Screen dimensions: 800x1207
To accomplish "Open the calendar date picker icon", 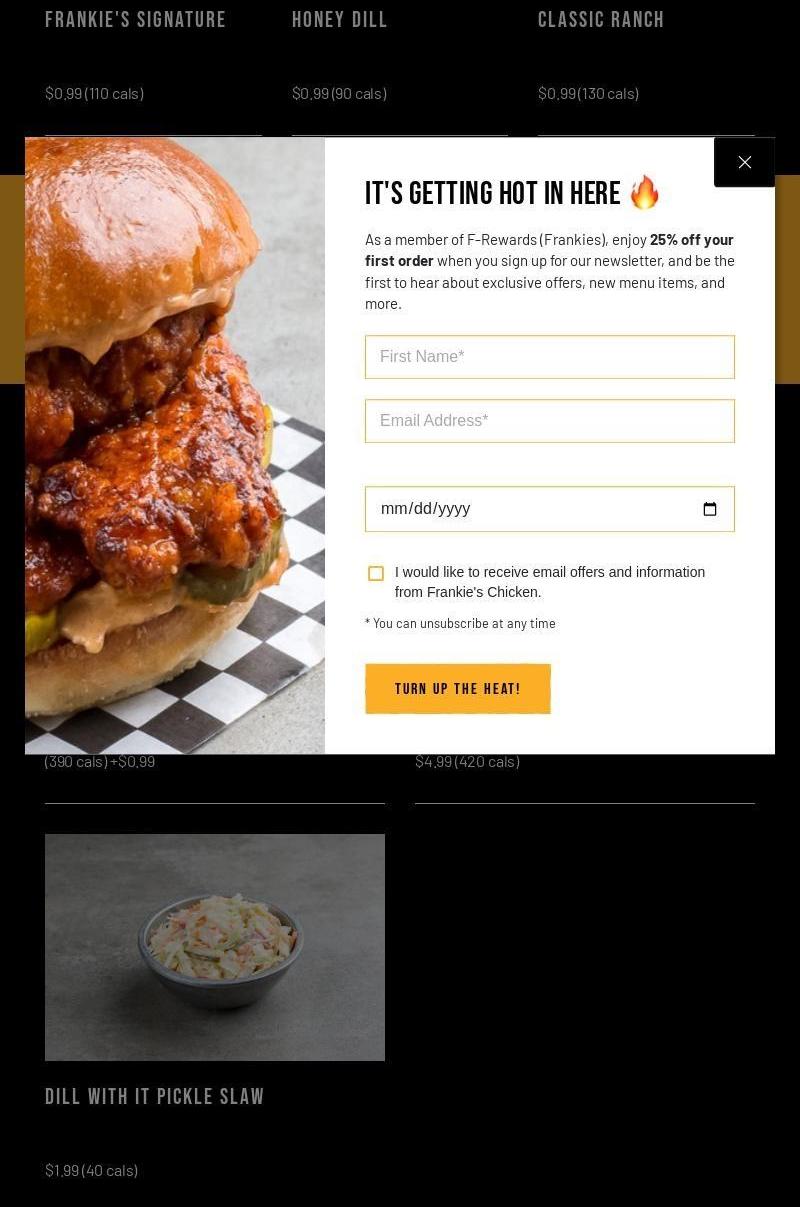I will click(x=710, y=509).
